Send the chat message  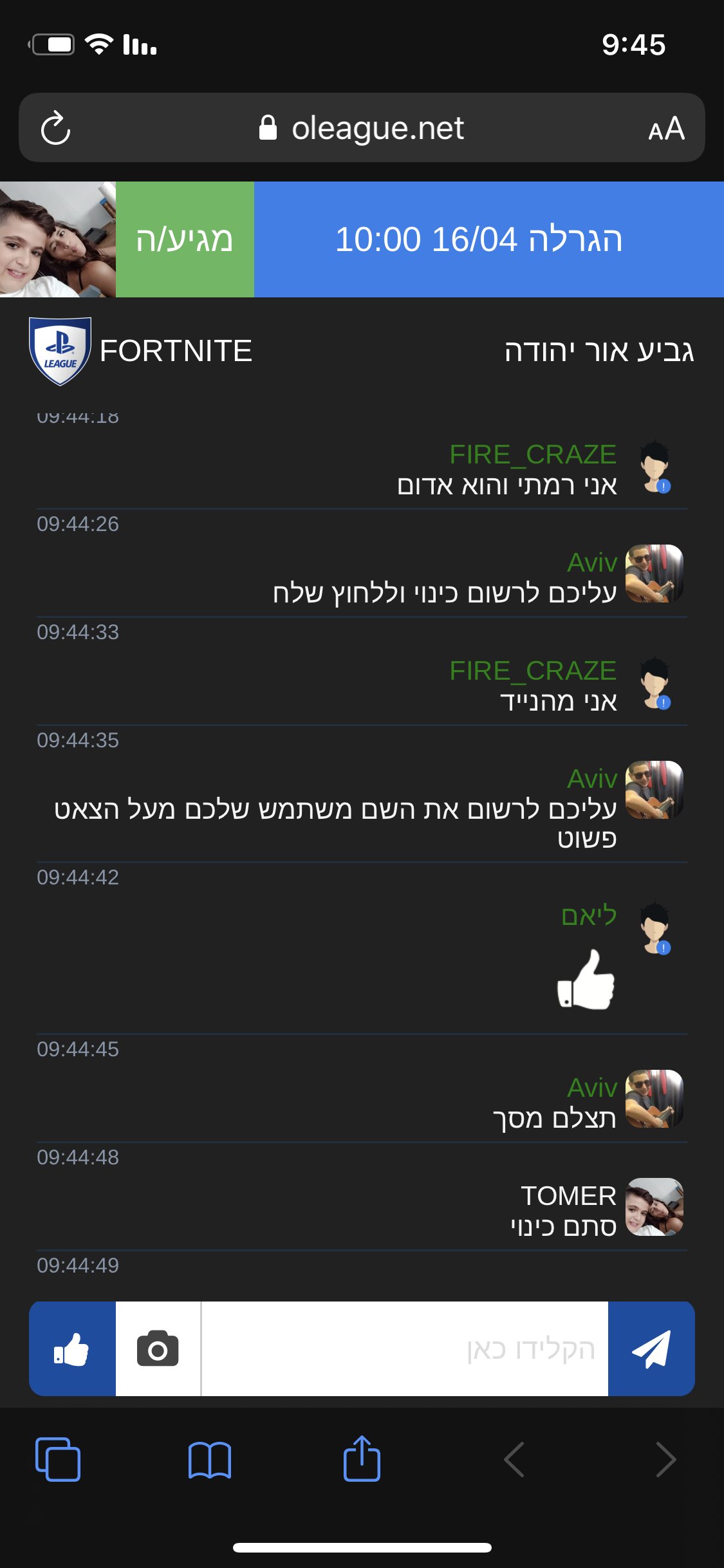(651, 1349)
